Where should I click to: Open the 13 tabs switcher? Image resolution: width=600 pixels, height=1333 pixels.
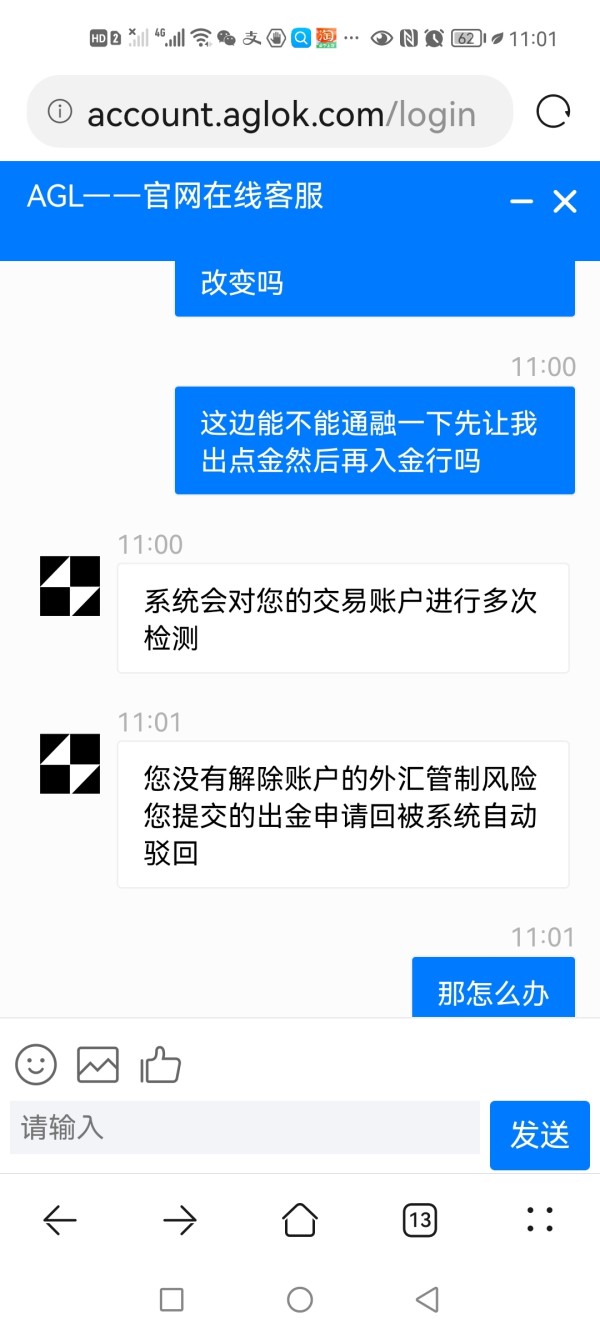pos(420,1219)
